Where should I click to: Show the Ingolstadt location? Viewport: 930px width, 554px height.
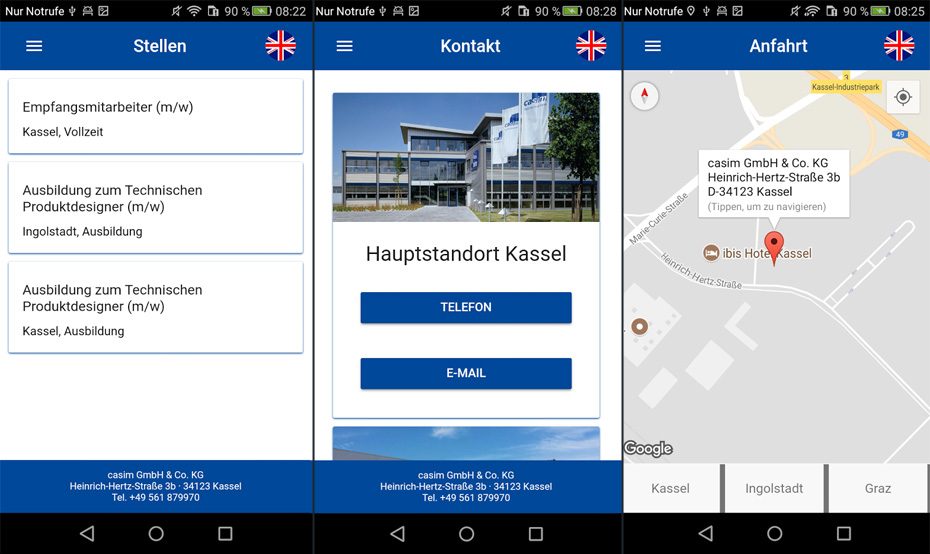coord(774,489)
